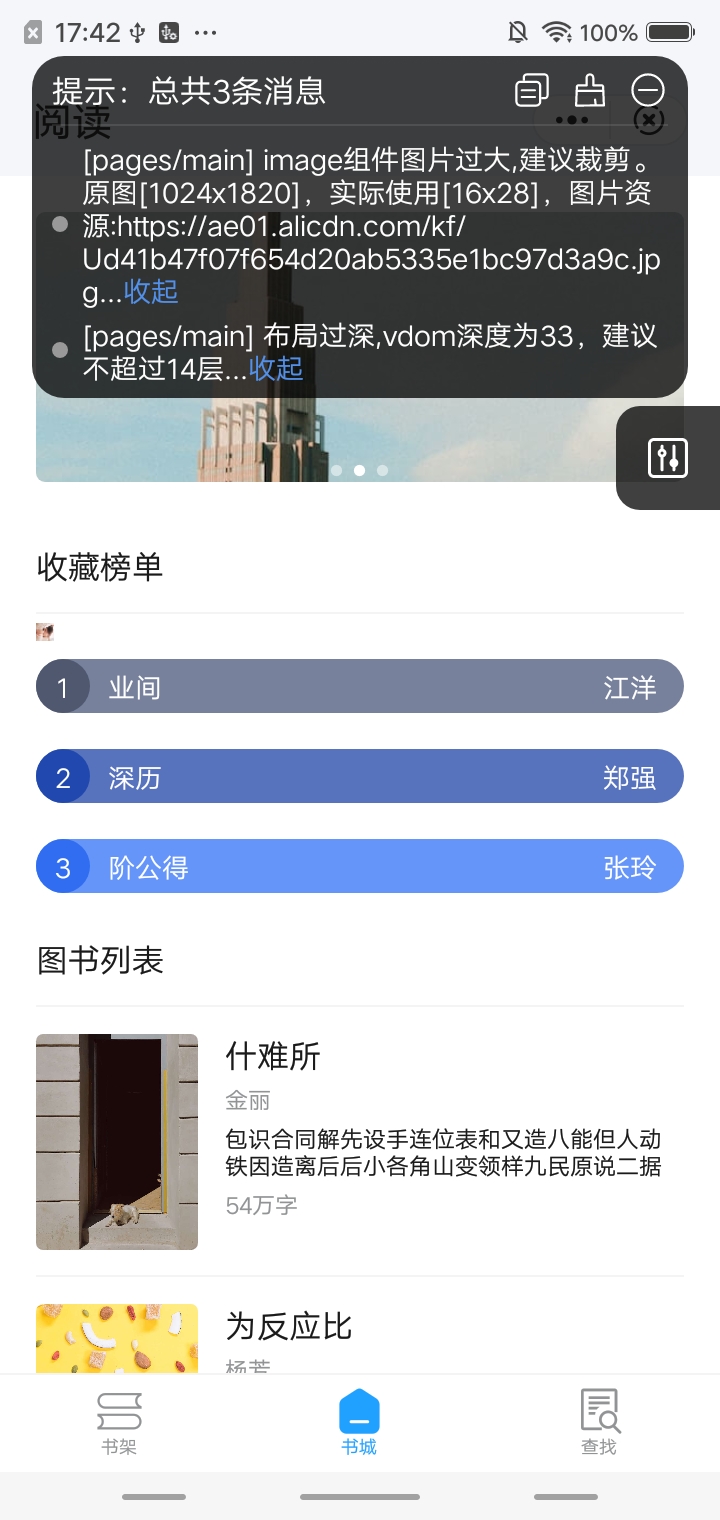Tap the Wi-Fi icon in the status bar
720x1520 pixels.
[554, 31]
